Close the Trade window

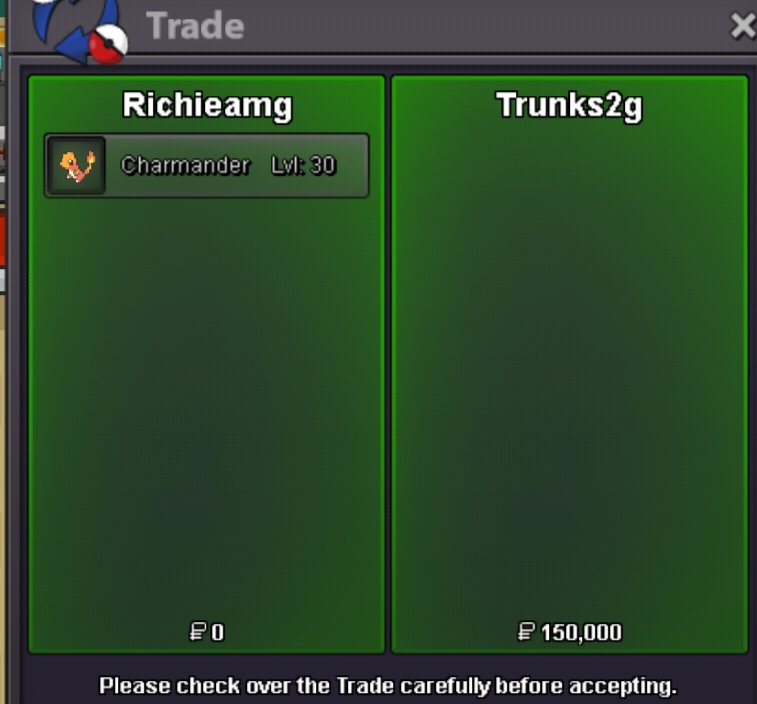742,26
